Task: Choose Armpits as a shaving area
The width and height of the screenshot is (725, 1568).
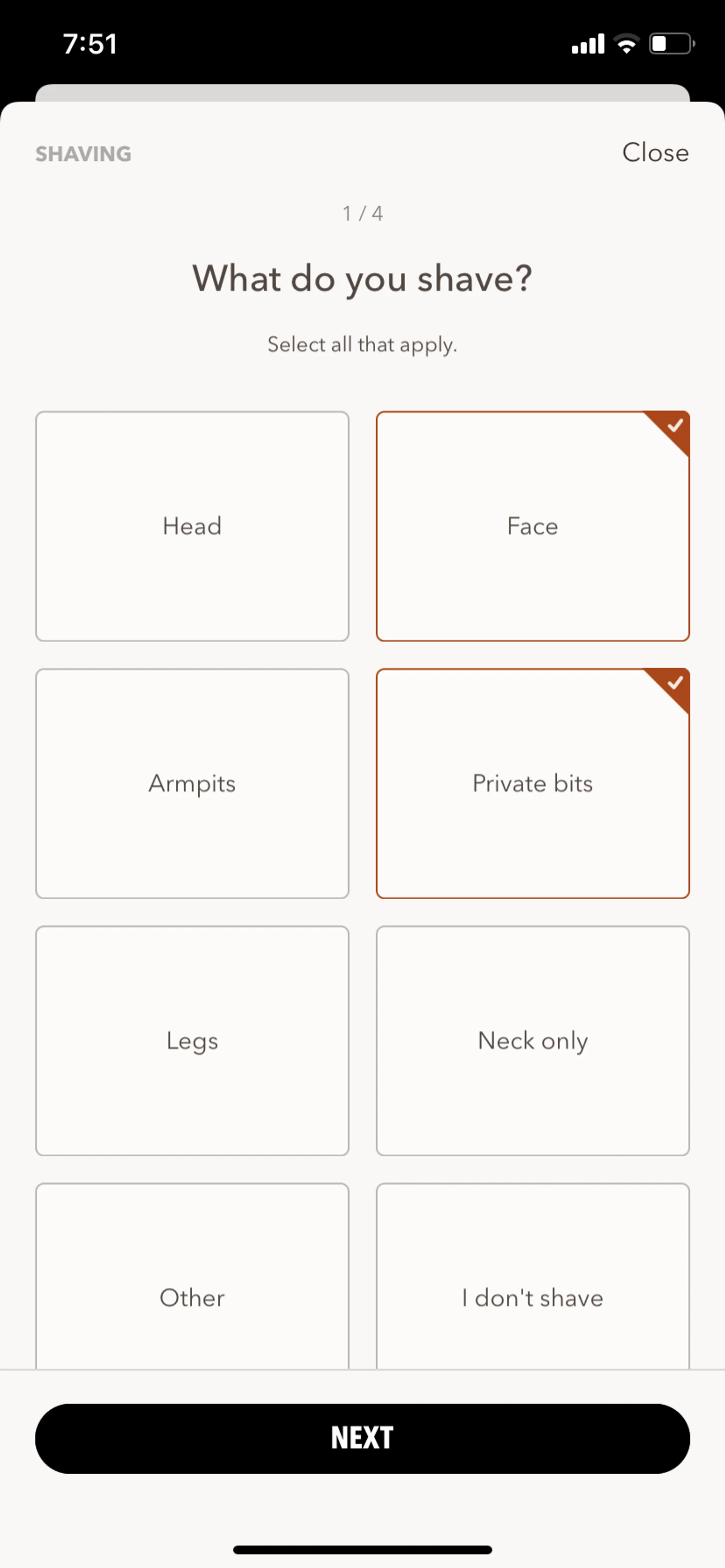Action: 192,783
